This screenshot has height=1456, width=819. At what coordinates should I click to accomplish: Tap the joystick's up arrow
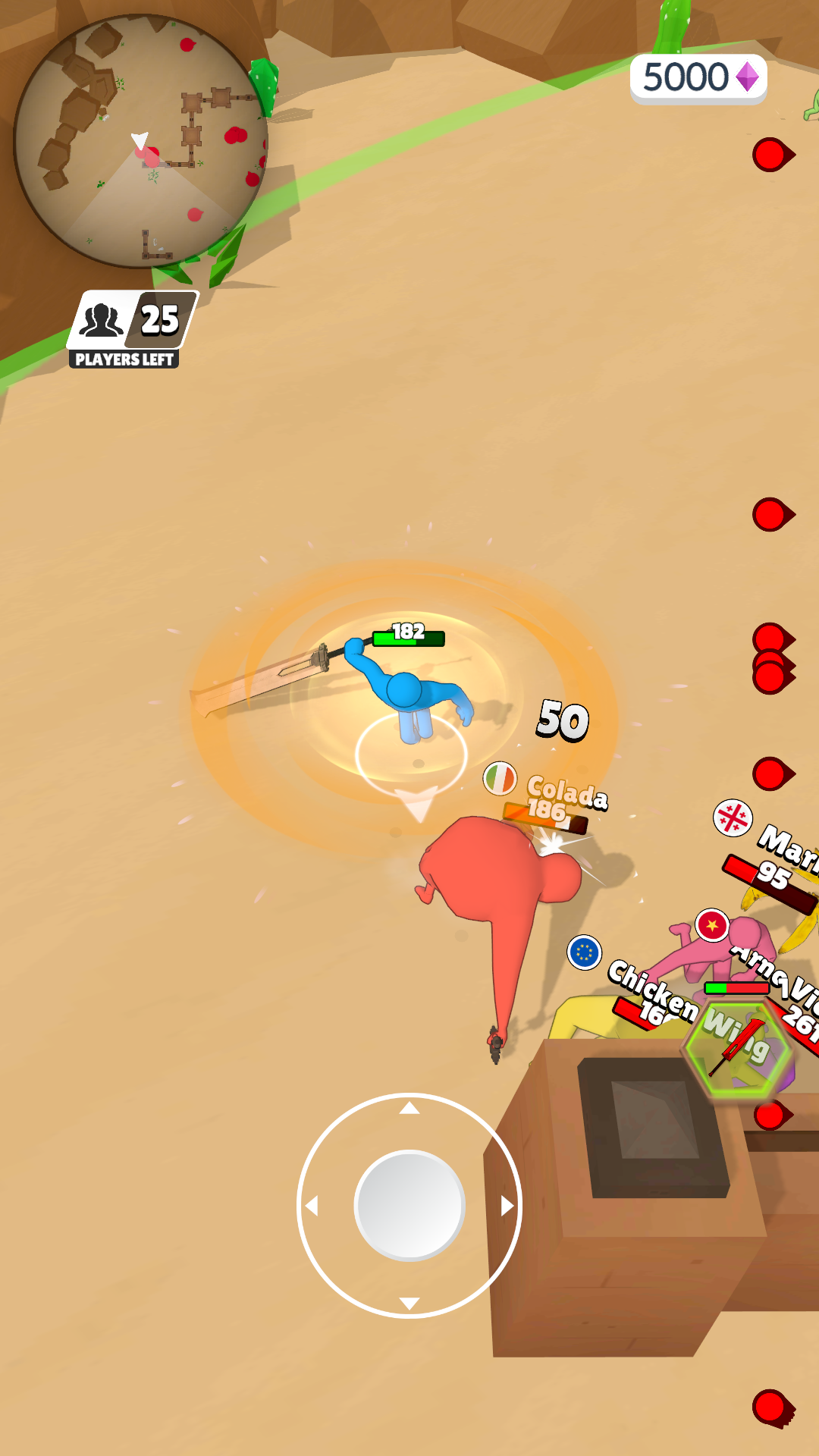click(x=409, y=1108)
